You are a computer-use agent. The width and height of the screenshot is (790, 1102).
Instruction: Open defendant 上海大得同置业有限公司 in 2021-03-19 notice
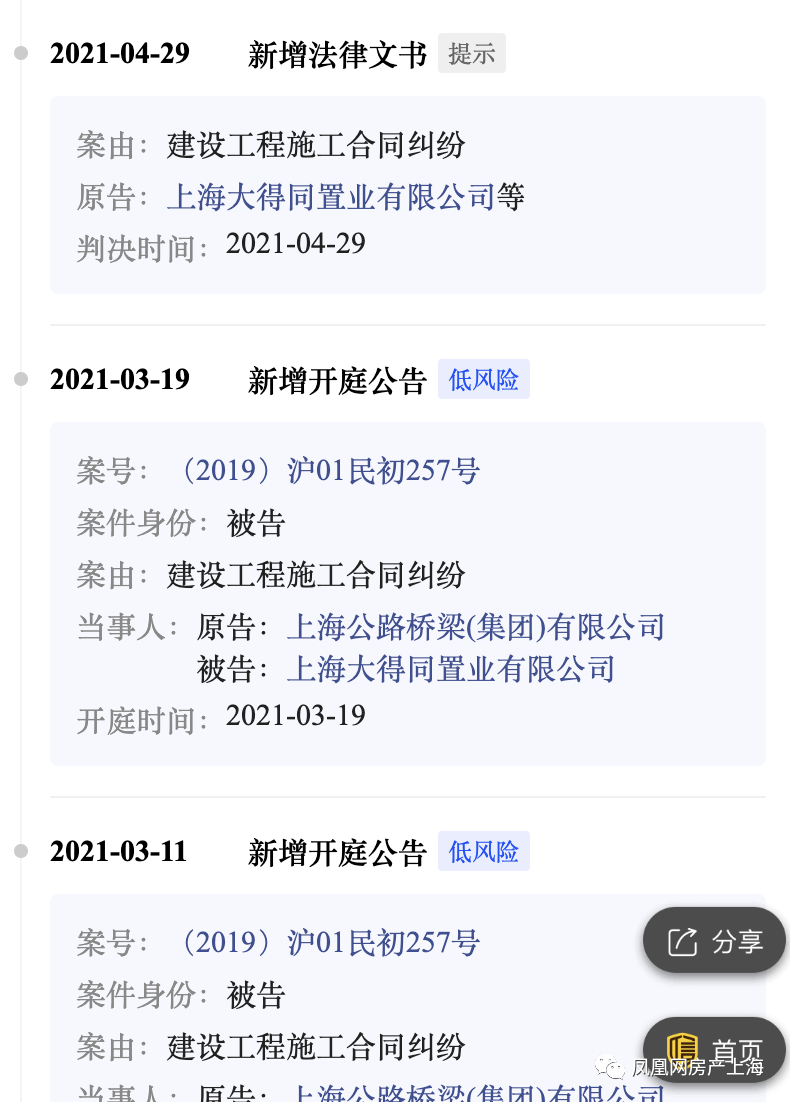450,668
